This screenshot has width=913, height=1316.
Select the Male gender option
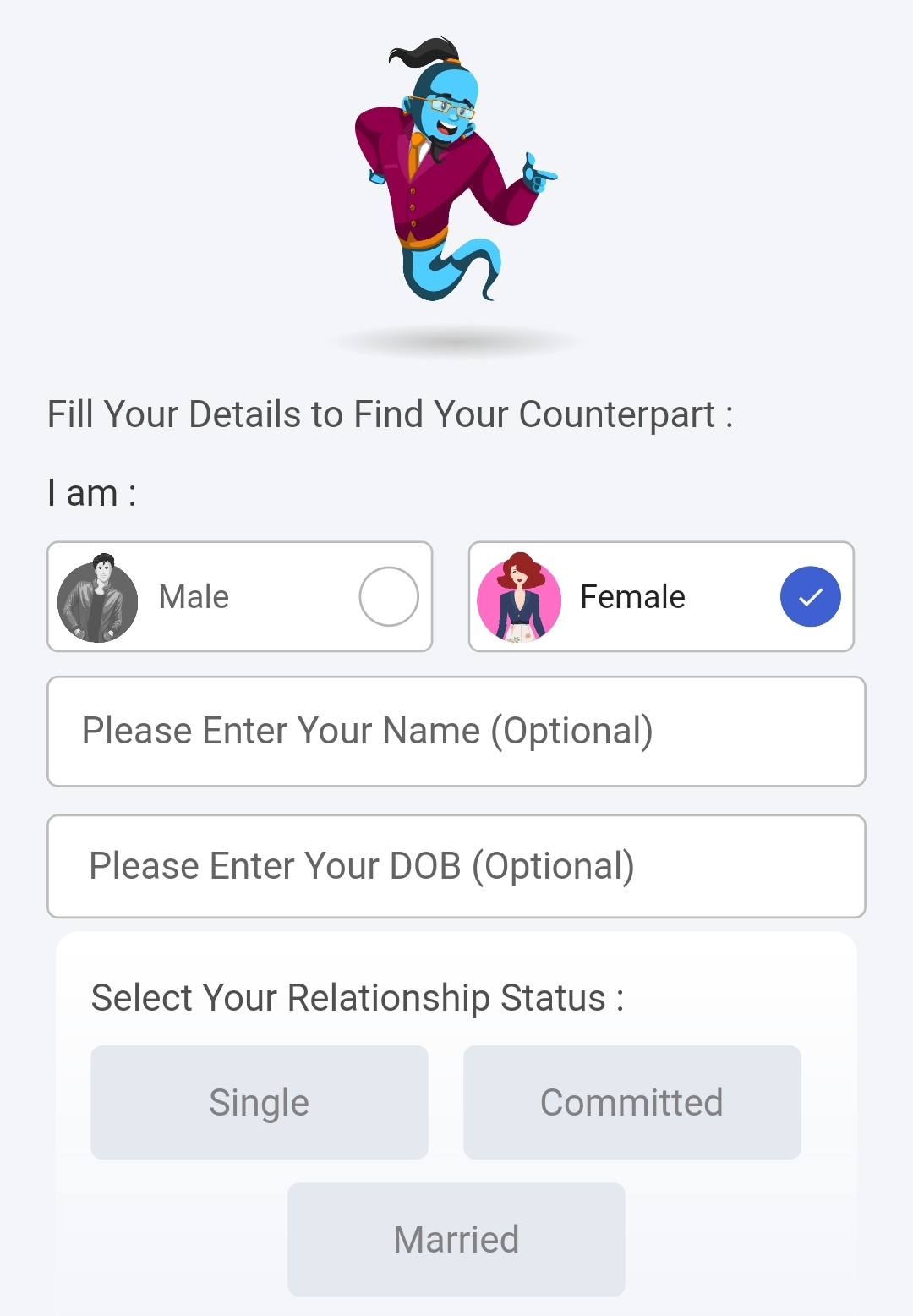(x=240, y=597)
